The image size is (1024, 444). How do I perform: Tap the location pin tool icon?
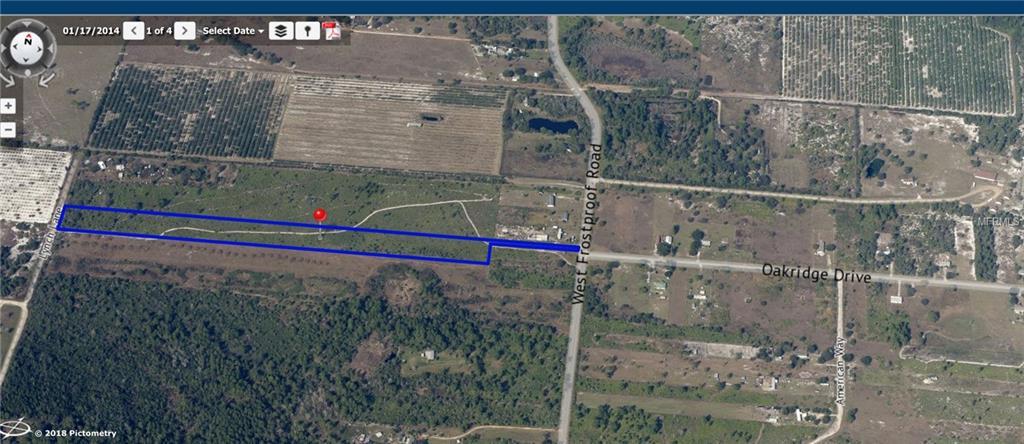coord(307,30)
